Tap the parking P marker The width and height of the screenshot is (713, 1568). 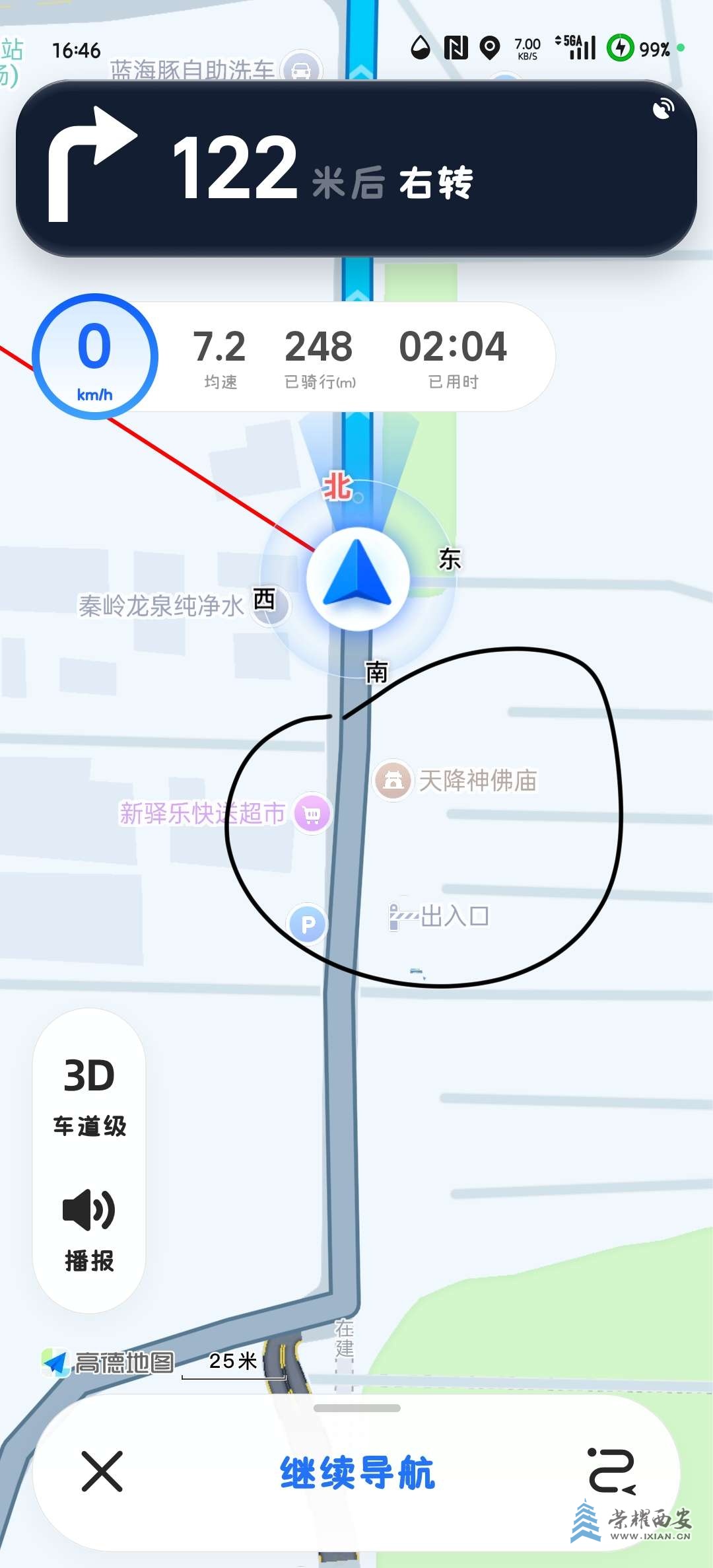click(x=308, y=923)
